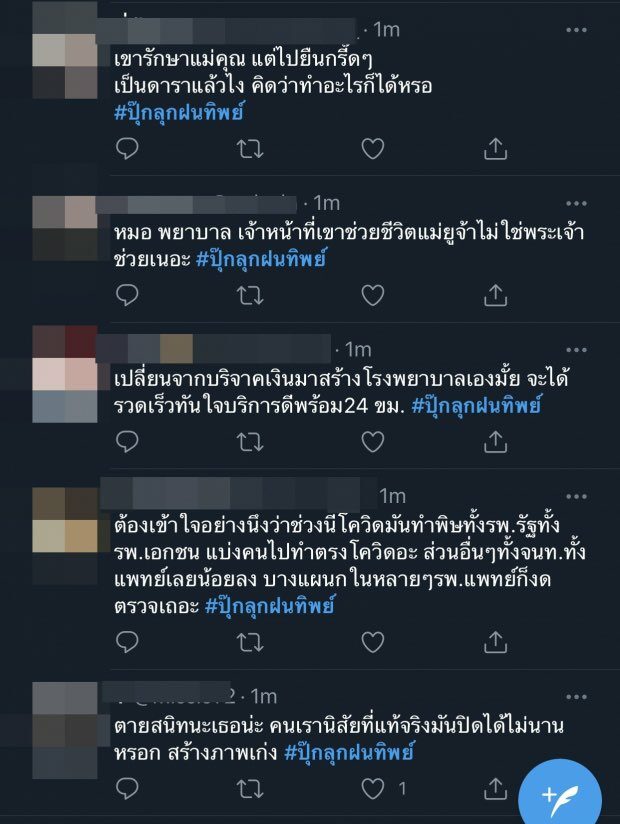This screenshot has height=824, width=620.
Task: Open overflow menu on เปลี่ยนจากบริจาคเงิน tweet
Action: point(577,349)
